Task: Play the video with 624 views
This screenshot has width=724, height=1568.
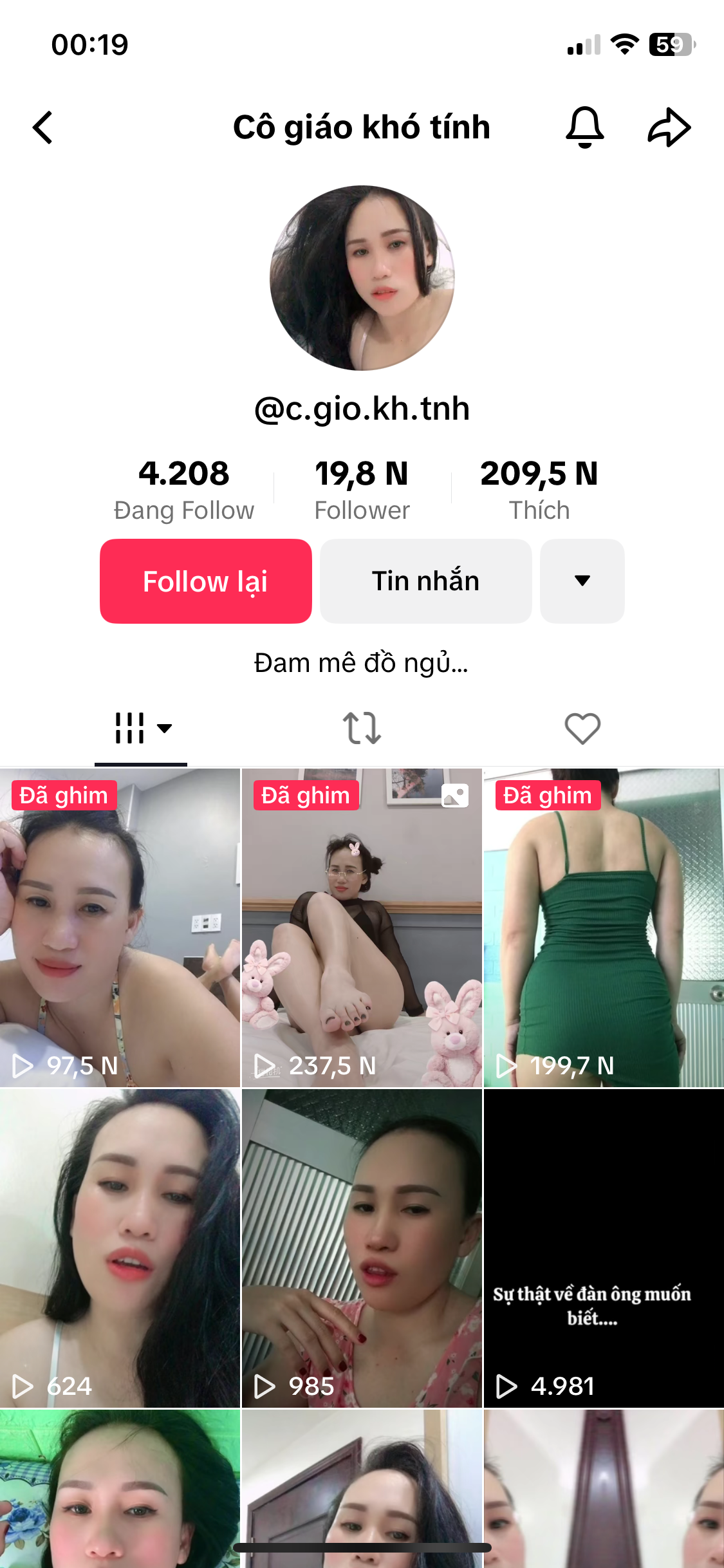Action: coord(120,1247)
